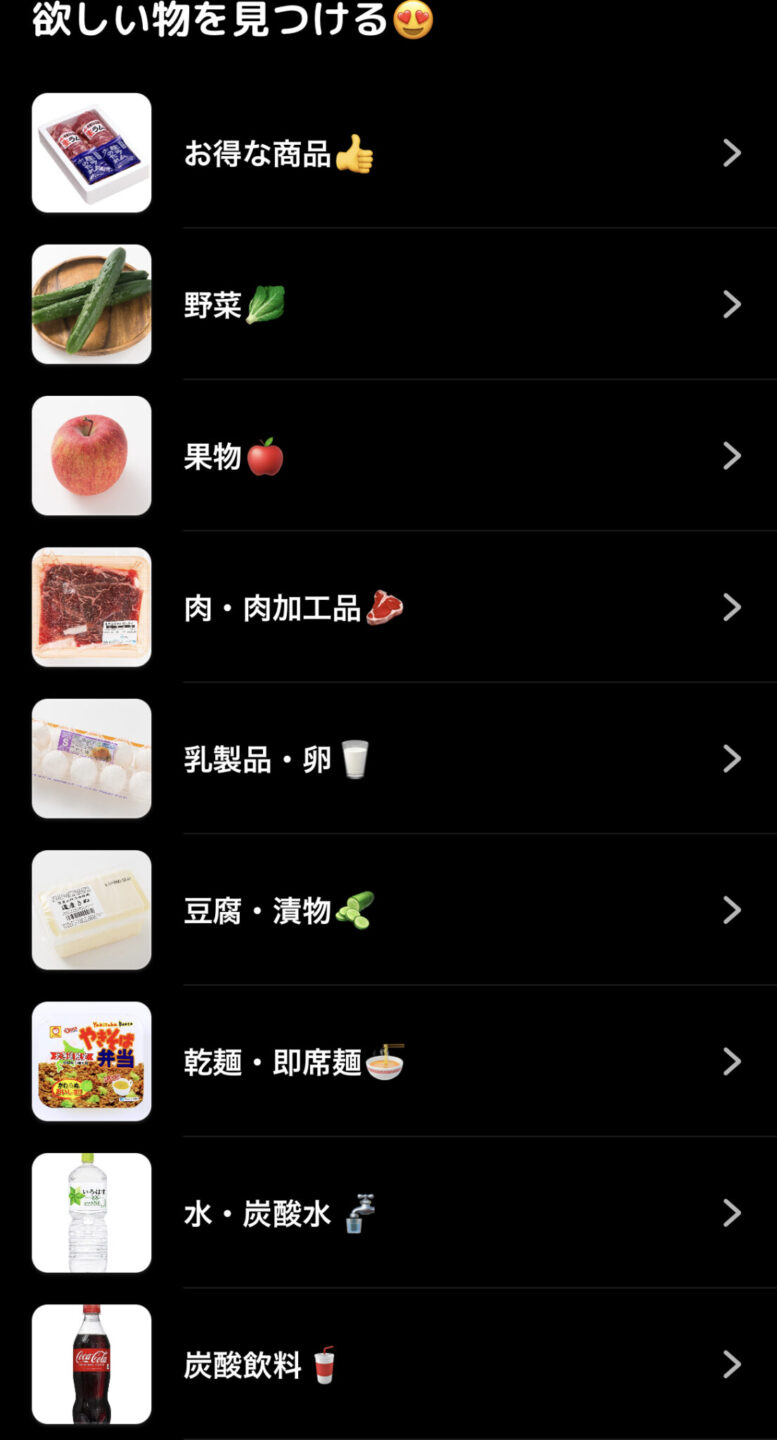
Task: Open 水・炭酸水 category
Action: click(x=388, y=1213)
